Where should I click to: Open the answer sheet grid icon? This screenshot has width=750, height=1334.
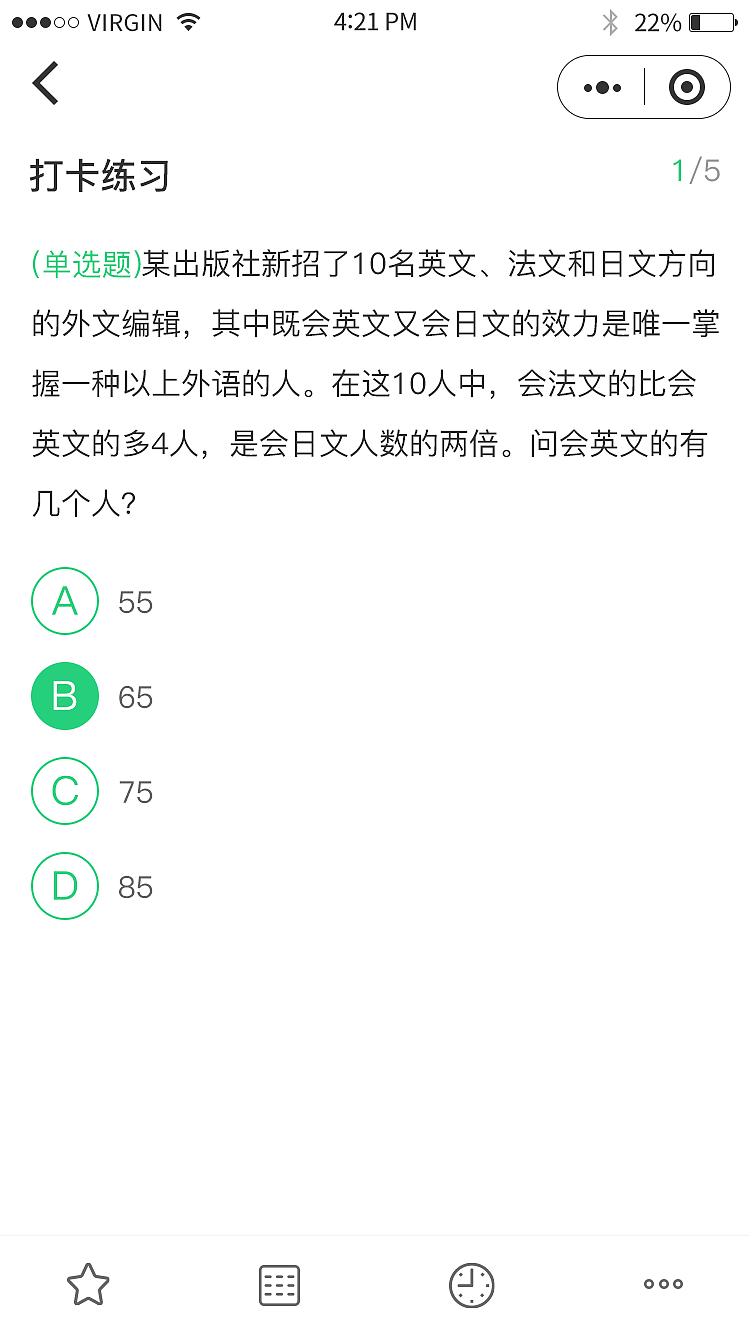coord(277,1285)
